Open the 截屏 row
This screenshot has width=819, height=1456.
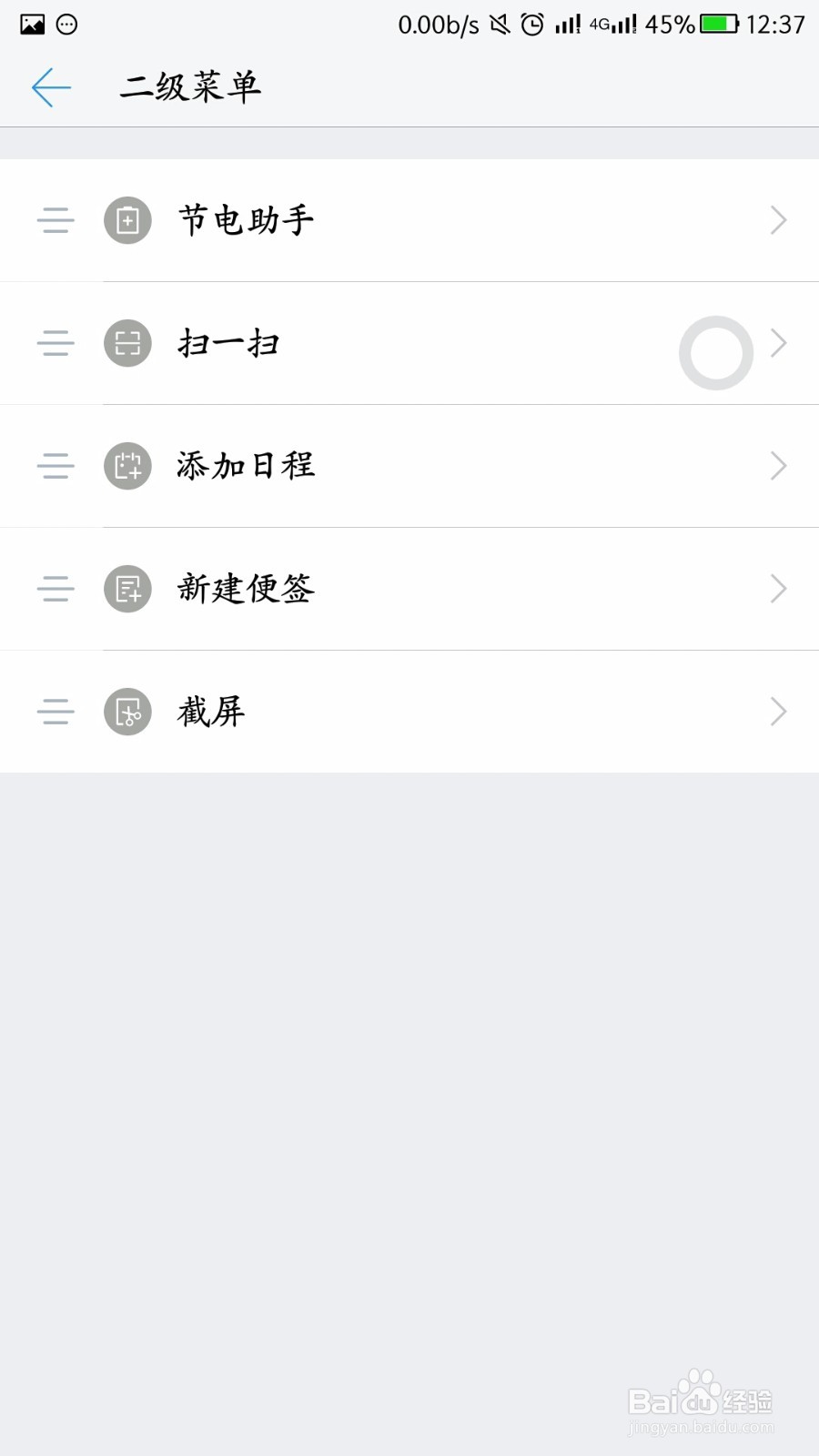(409, 712)
